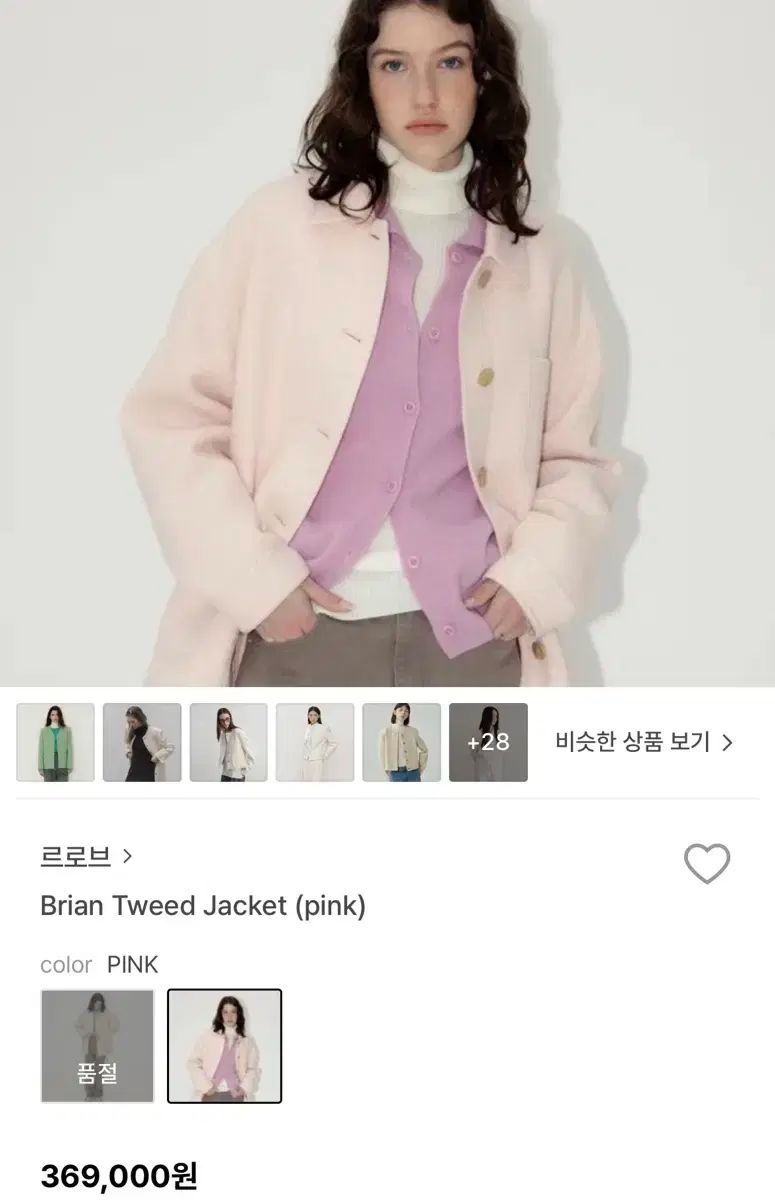The image size is (775, 1200).
Task: Select the sold-out 품절 color swatch
Action: (x=97, y=1045)
